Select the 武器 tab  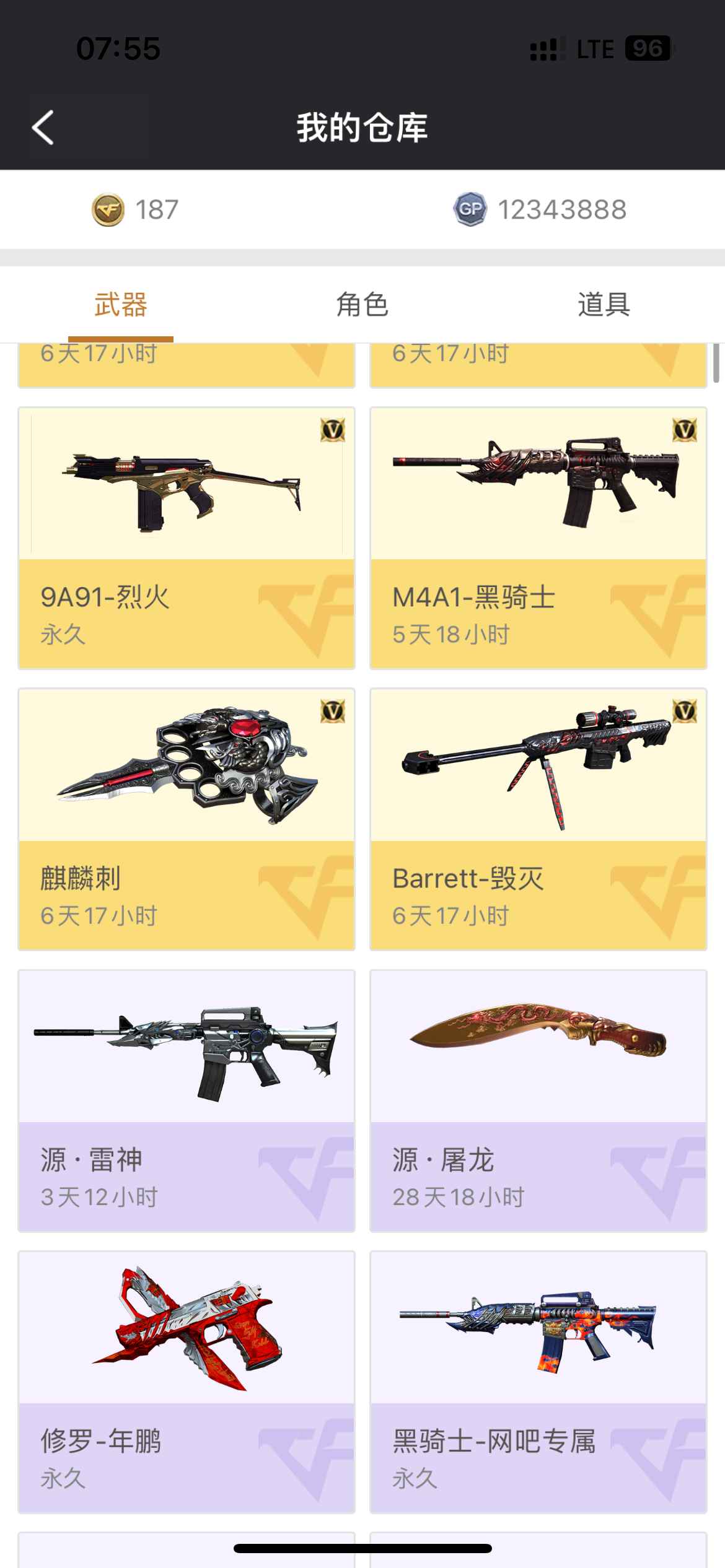click(121, 305)
